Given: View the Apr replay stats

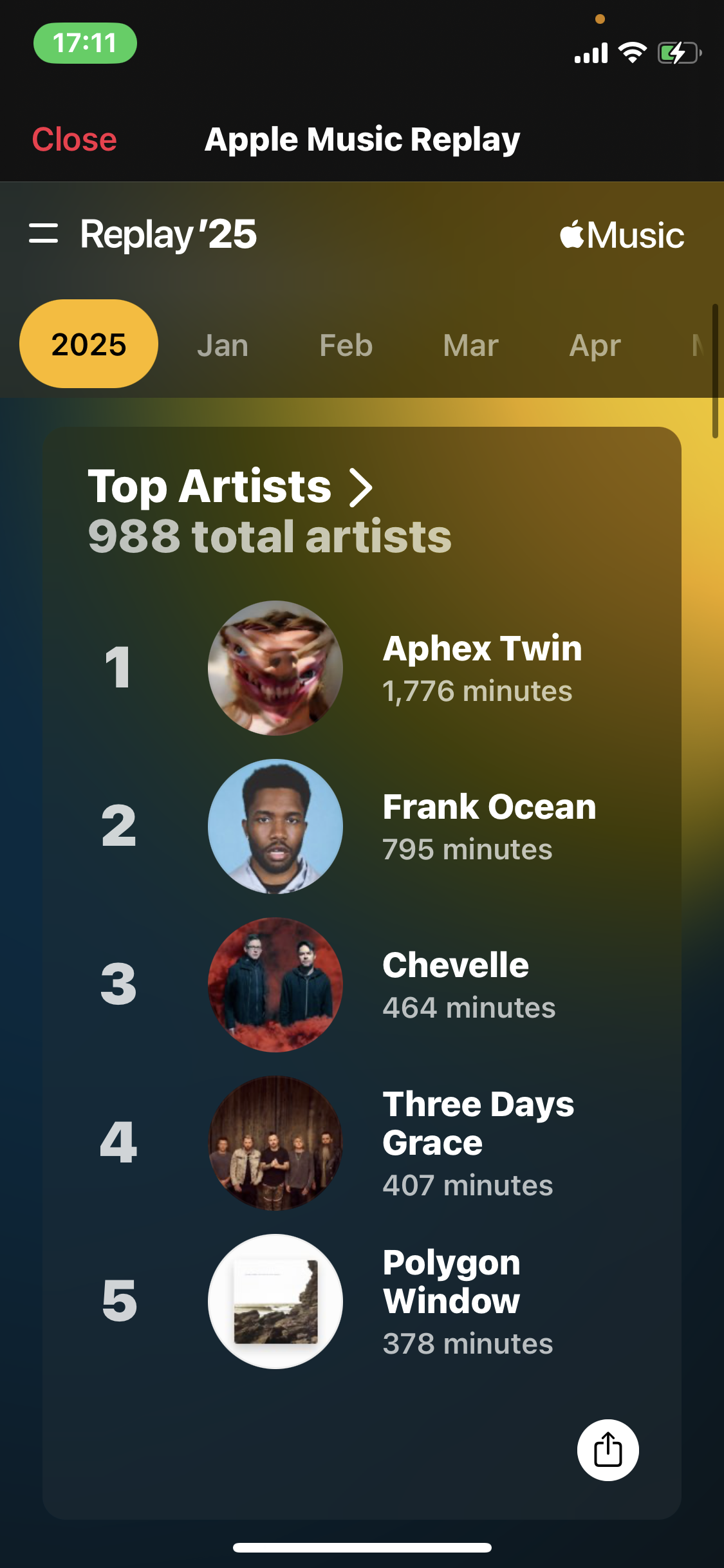Looking at the screenshot, I should (595, 346).
